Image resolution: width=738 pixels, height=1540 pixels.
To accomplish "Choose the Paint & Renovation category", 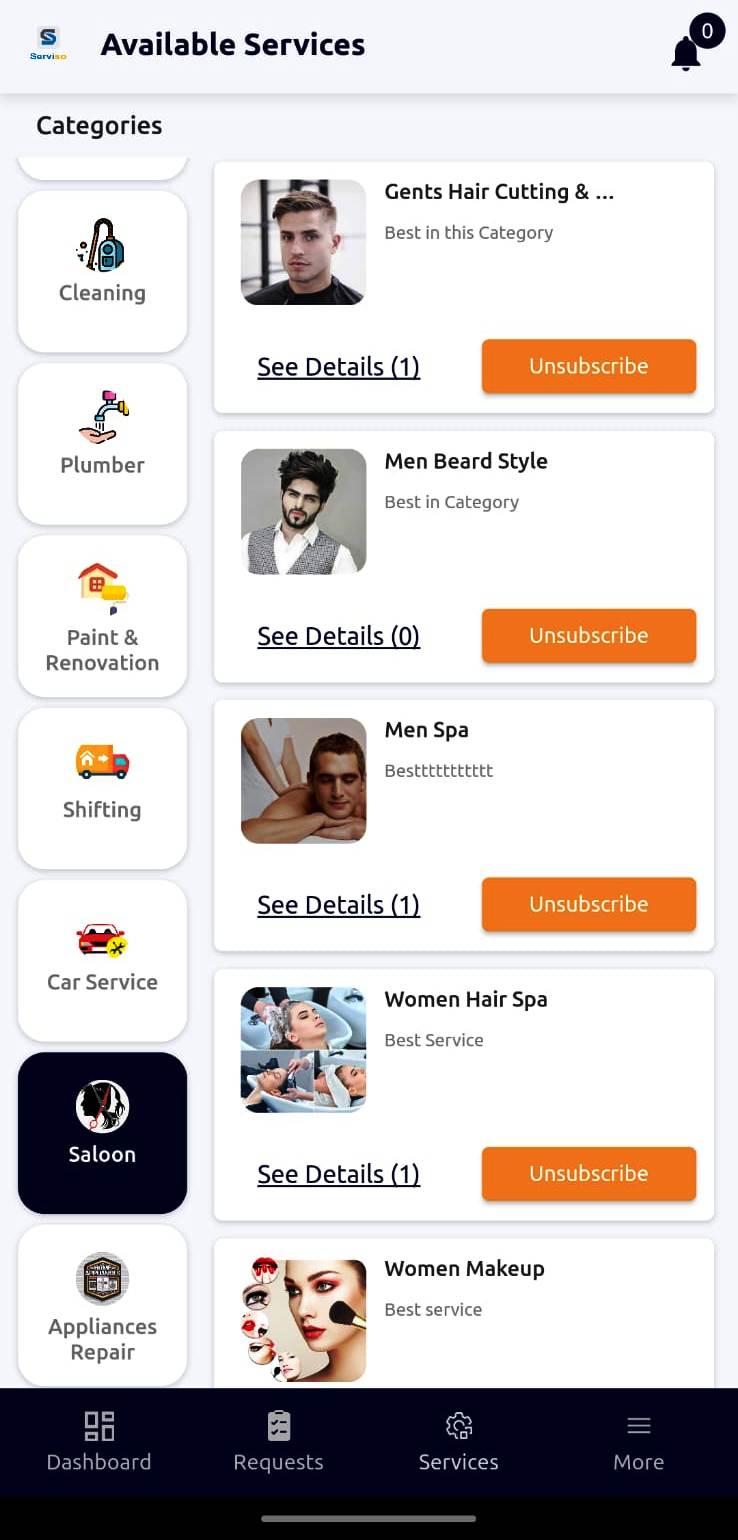I will point(102,616).
